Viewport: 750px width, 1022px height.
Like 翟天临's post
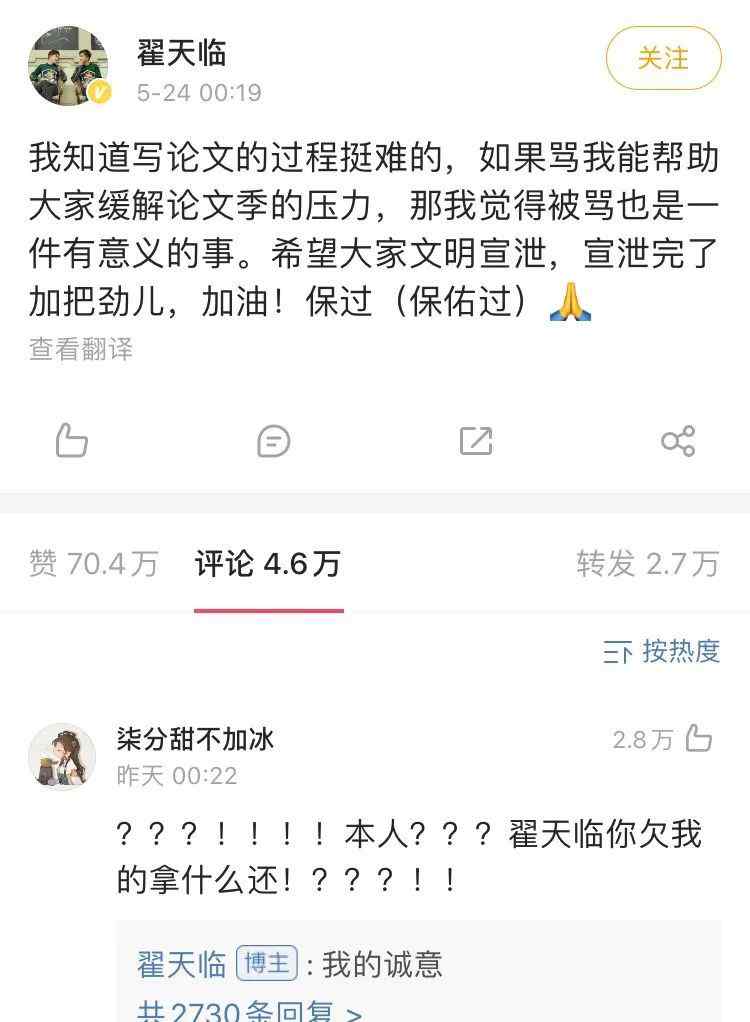click(x=72, y=441)
